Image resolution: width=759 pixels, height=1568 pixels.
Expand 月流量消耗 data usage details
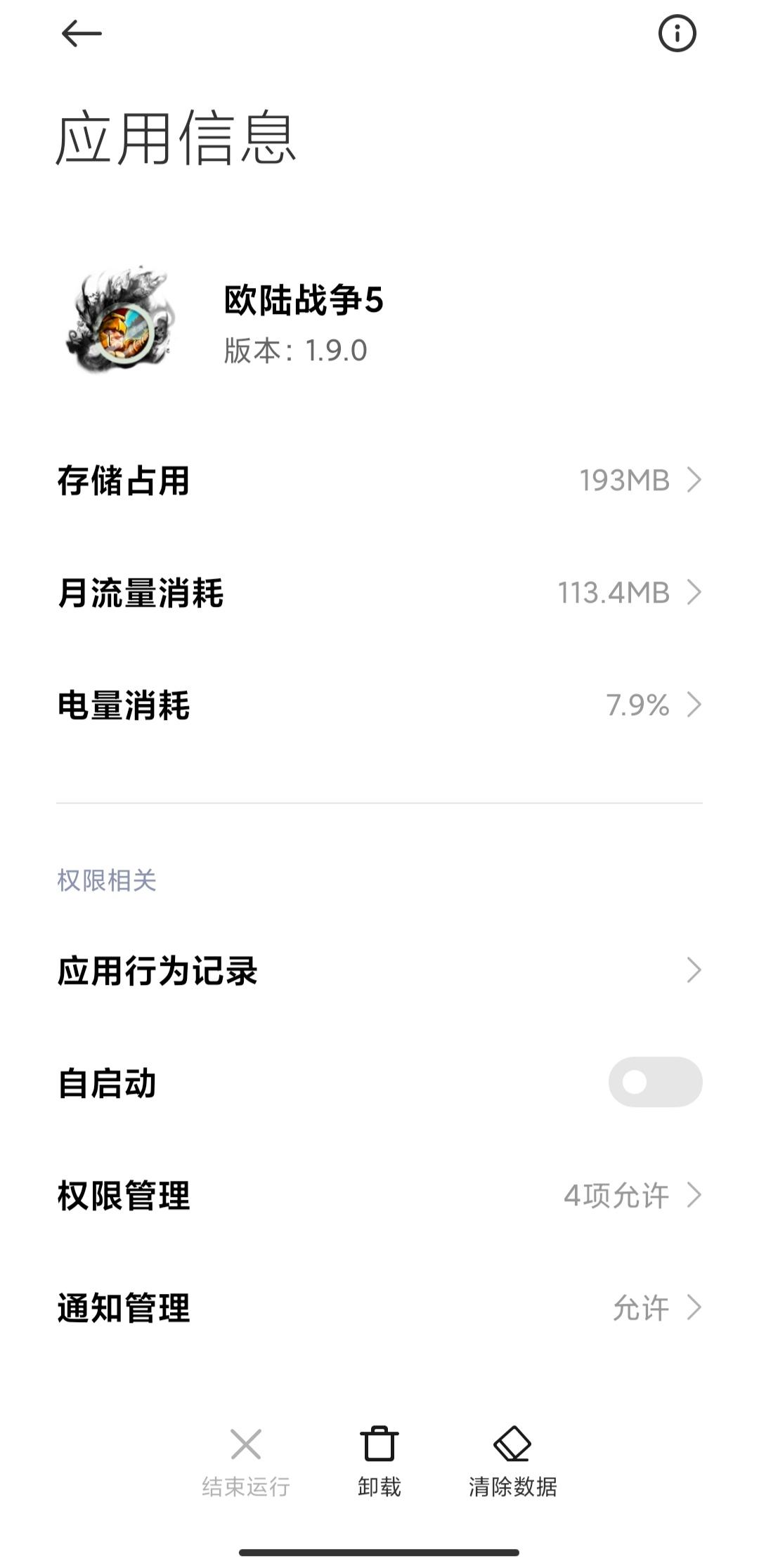click(x=379, y=592)
